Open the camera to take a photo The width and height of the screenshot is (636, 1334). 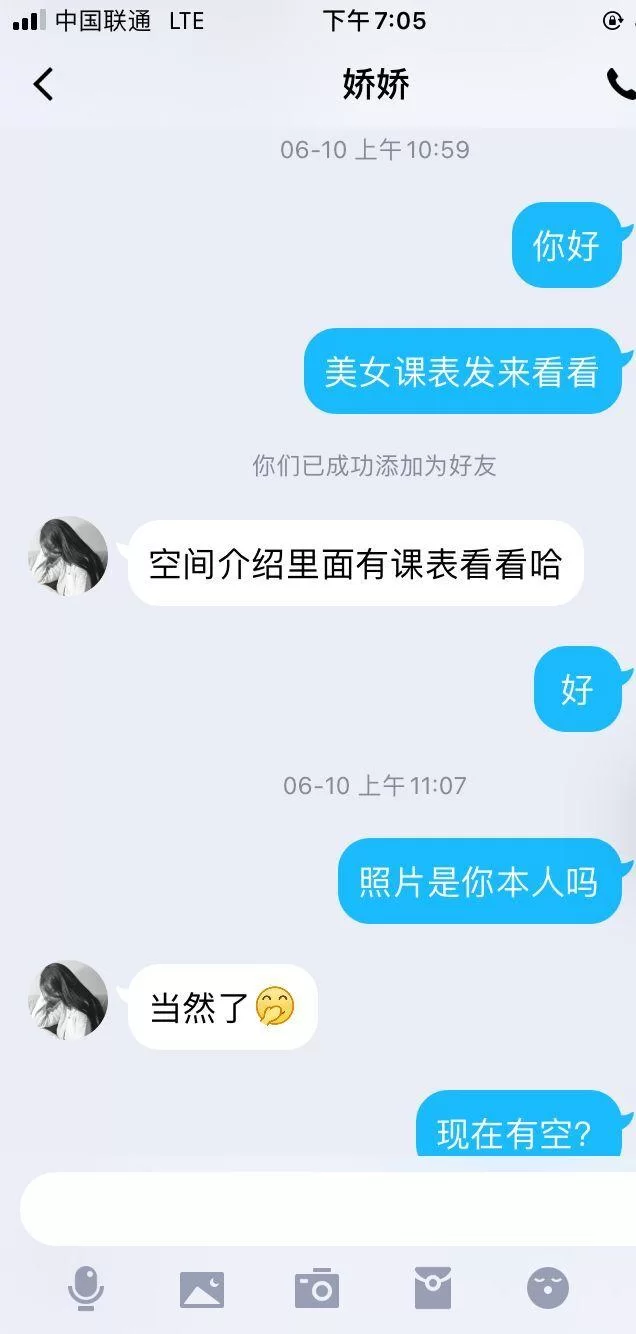(317, 1288)
